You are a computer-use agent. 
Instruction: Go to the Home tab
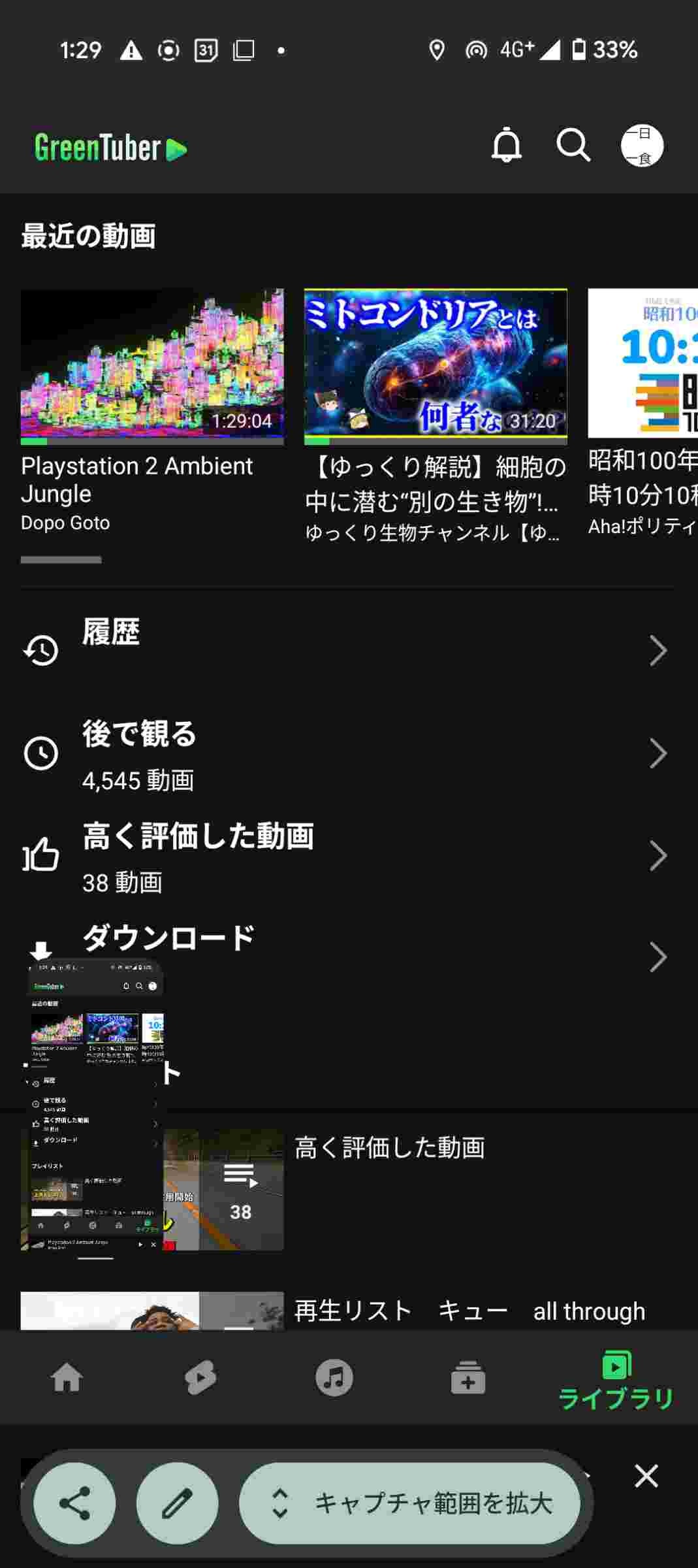(67, 1379)
